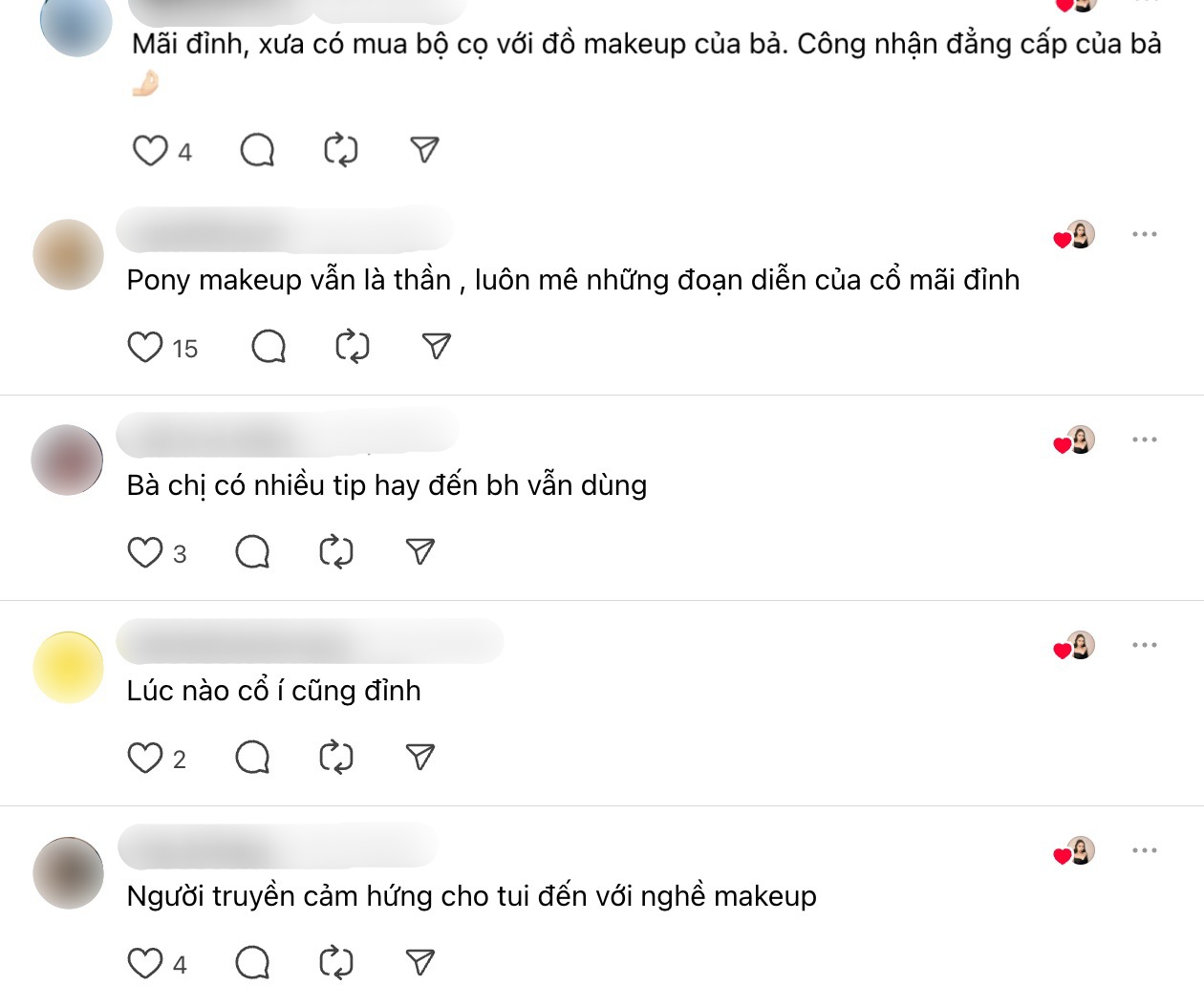Like the 'Mãi đỉnh, xưa có mua bộ cọ' comment
Viewport: 1204px width, 1007px height.
tap(150, 150)
